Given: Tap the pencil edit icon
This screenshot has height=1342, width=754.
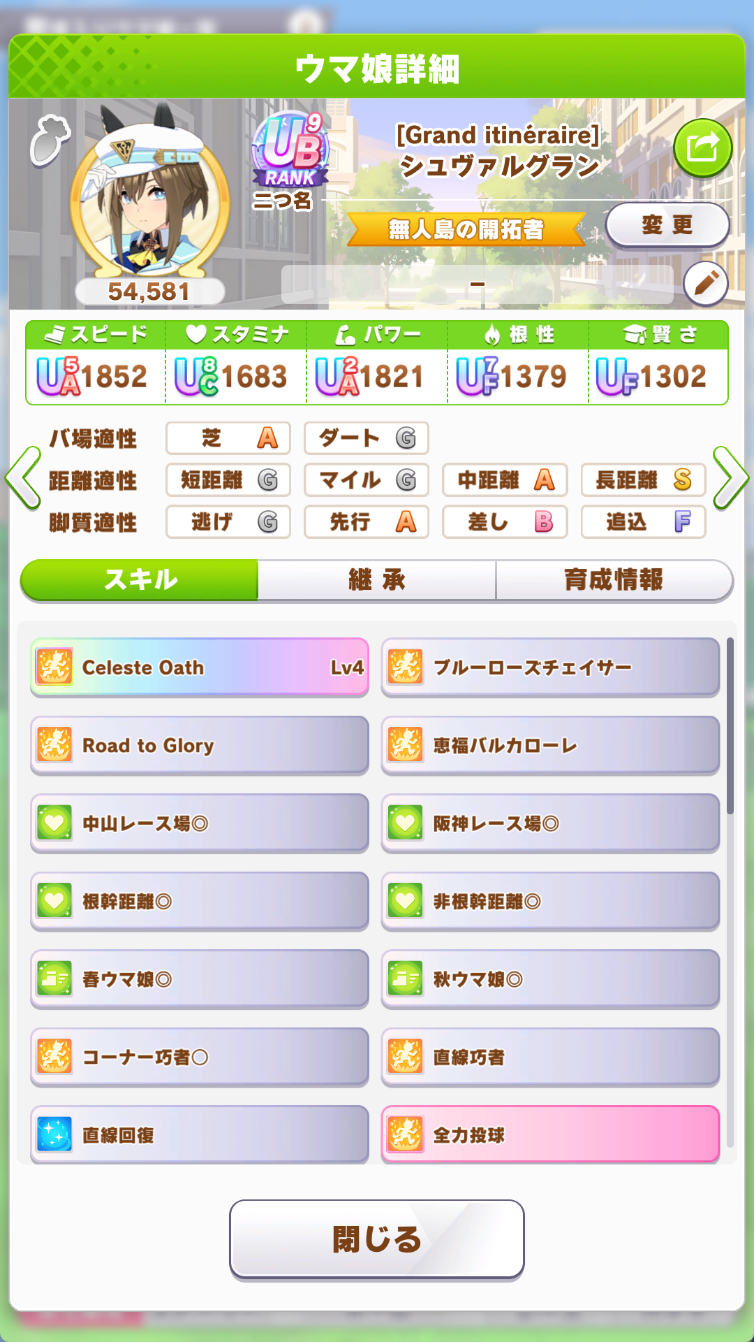Looking at the screenshot, I should [x=706, y=285].
